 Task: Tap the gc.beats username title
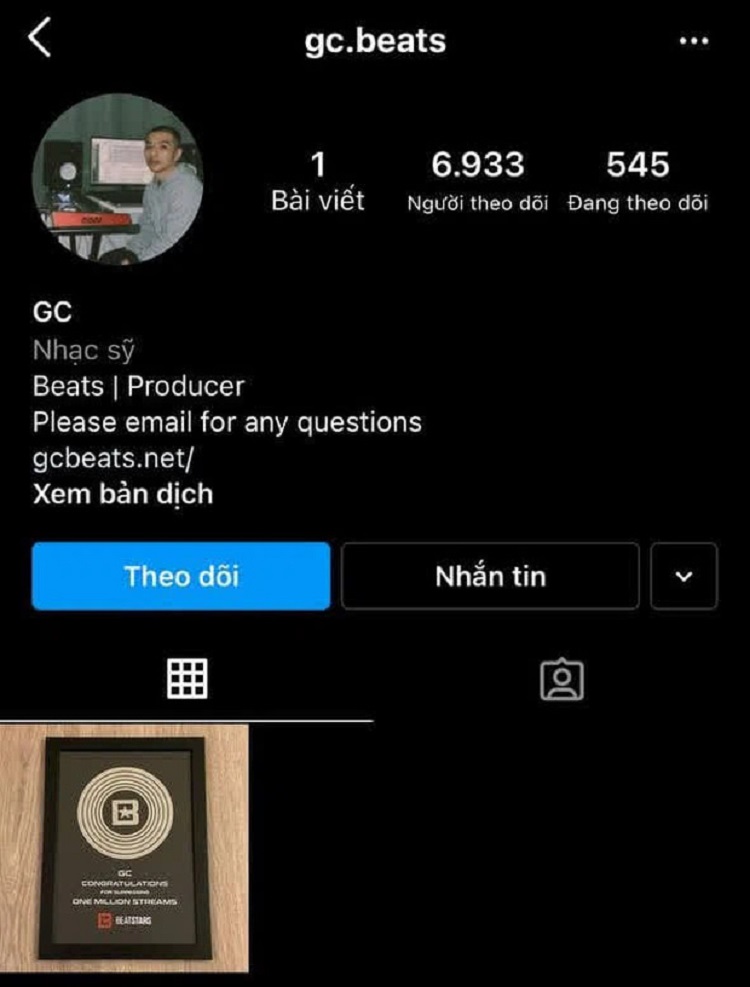(x=374, y=40)
